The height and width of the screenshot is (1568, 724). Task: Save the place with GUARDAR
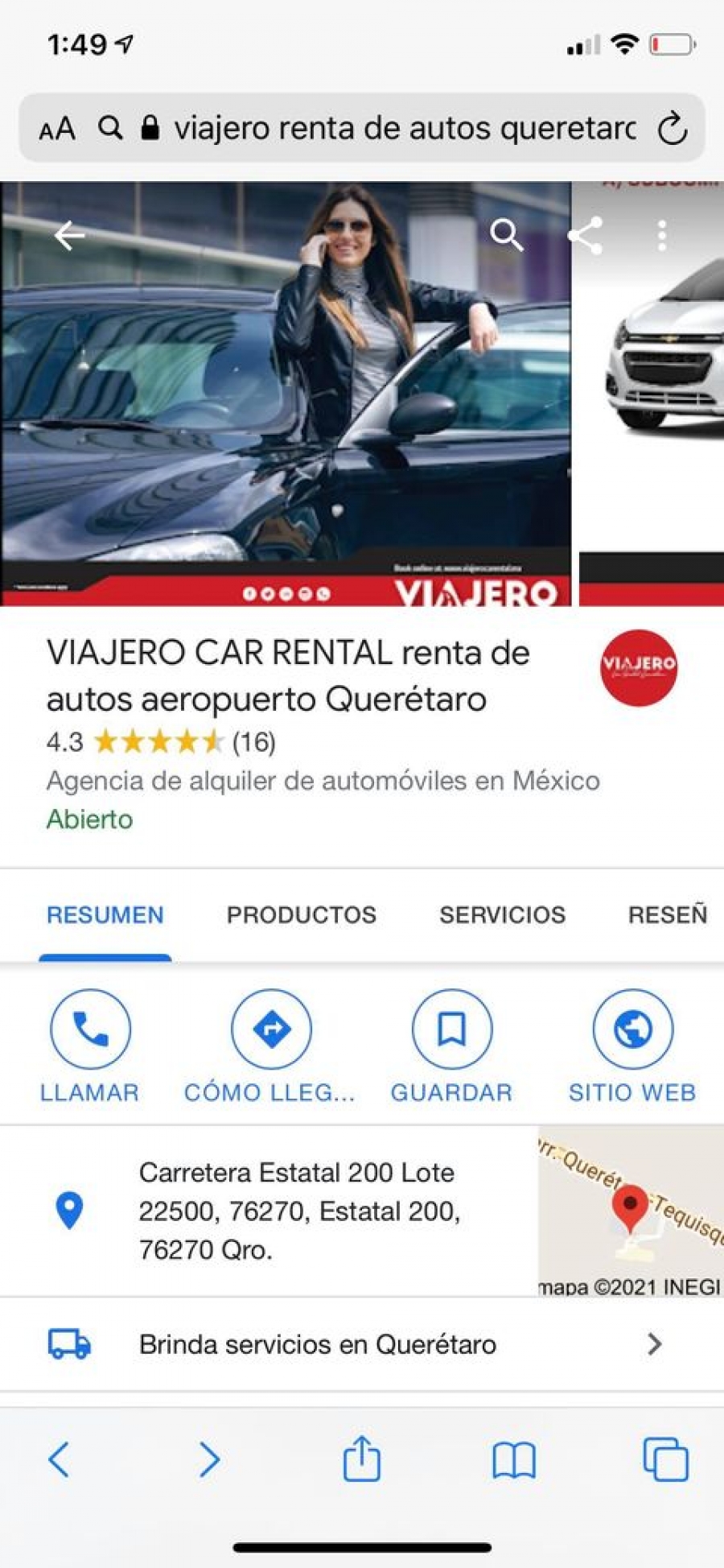[451, 1045]
